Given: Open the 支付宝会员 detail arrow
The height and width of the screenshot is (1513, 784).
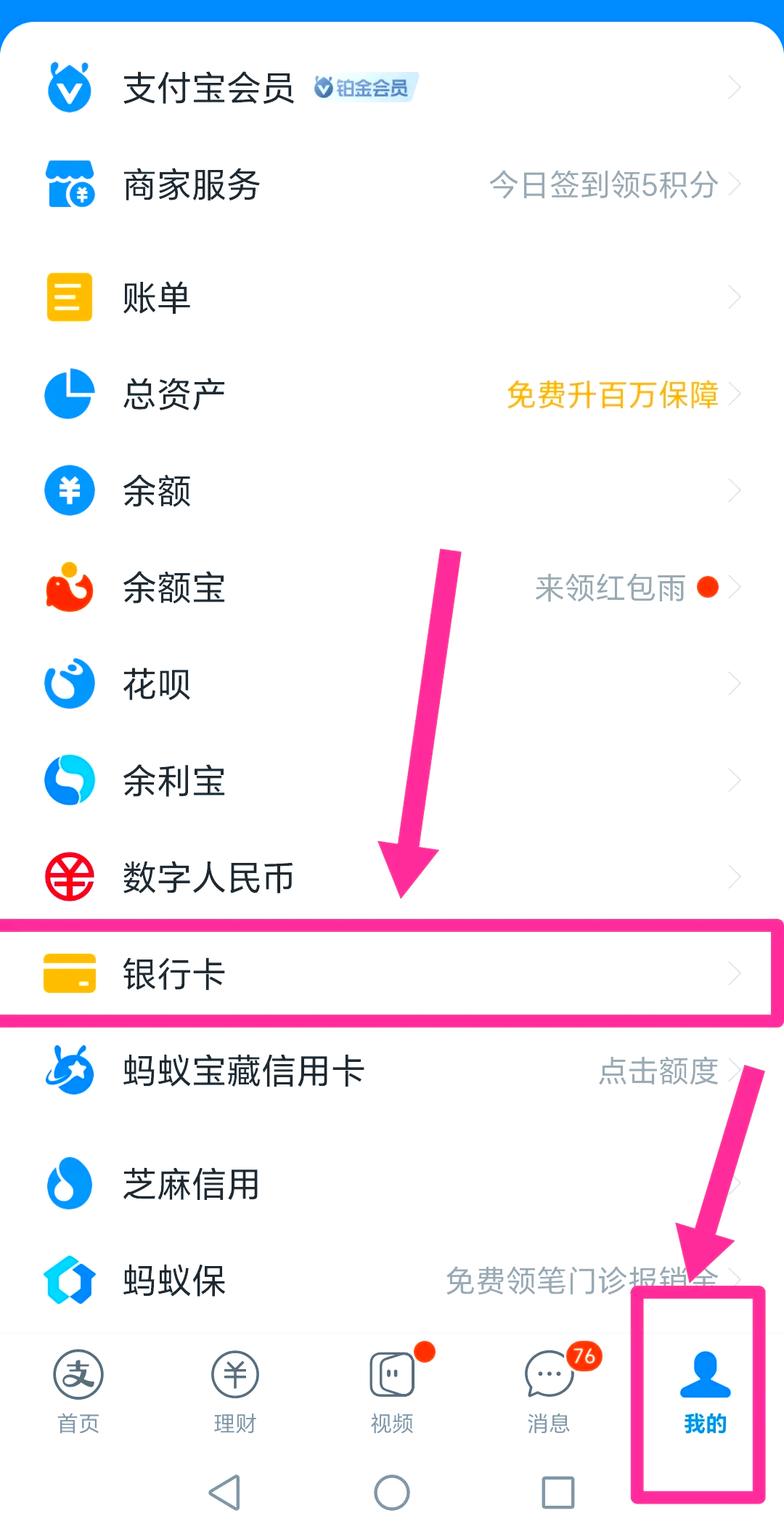Looking at the screenshot, I should 736,87.
